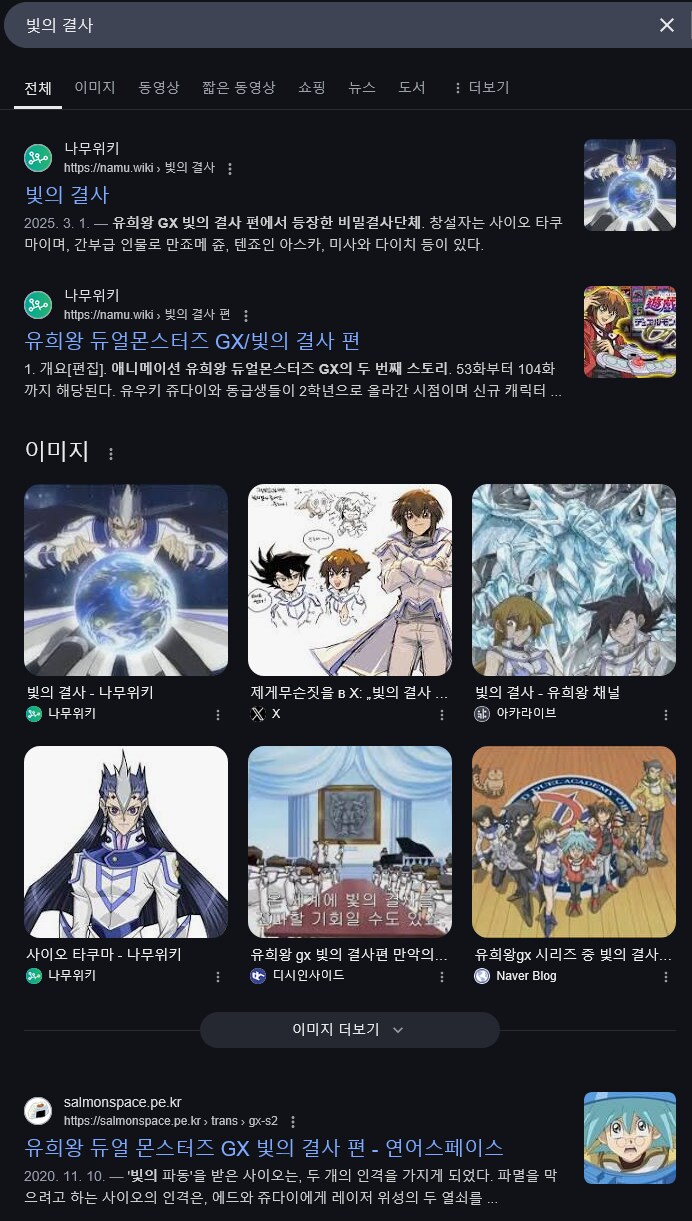Open the 빛의 결사 - 나무위키 image

point(126,580)
